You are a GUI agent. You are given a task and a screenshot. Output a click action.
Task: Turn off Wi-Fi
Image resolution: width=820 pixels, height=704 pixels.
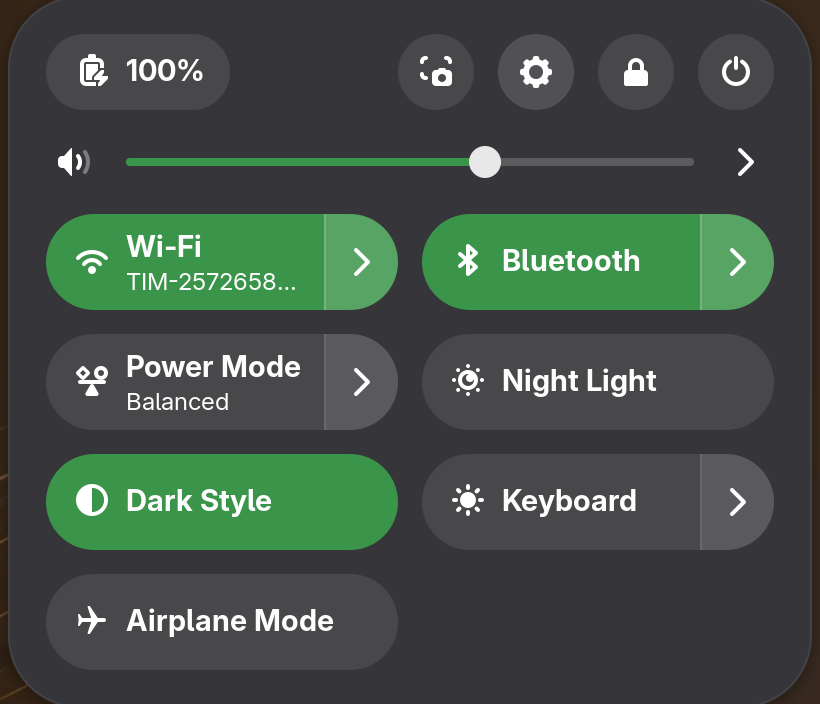pos(186,262)
